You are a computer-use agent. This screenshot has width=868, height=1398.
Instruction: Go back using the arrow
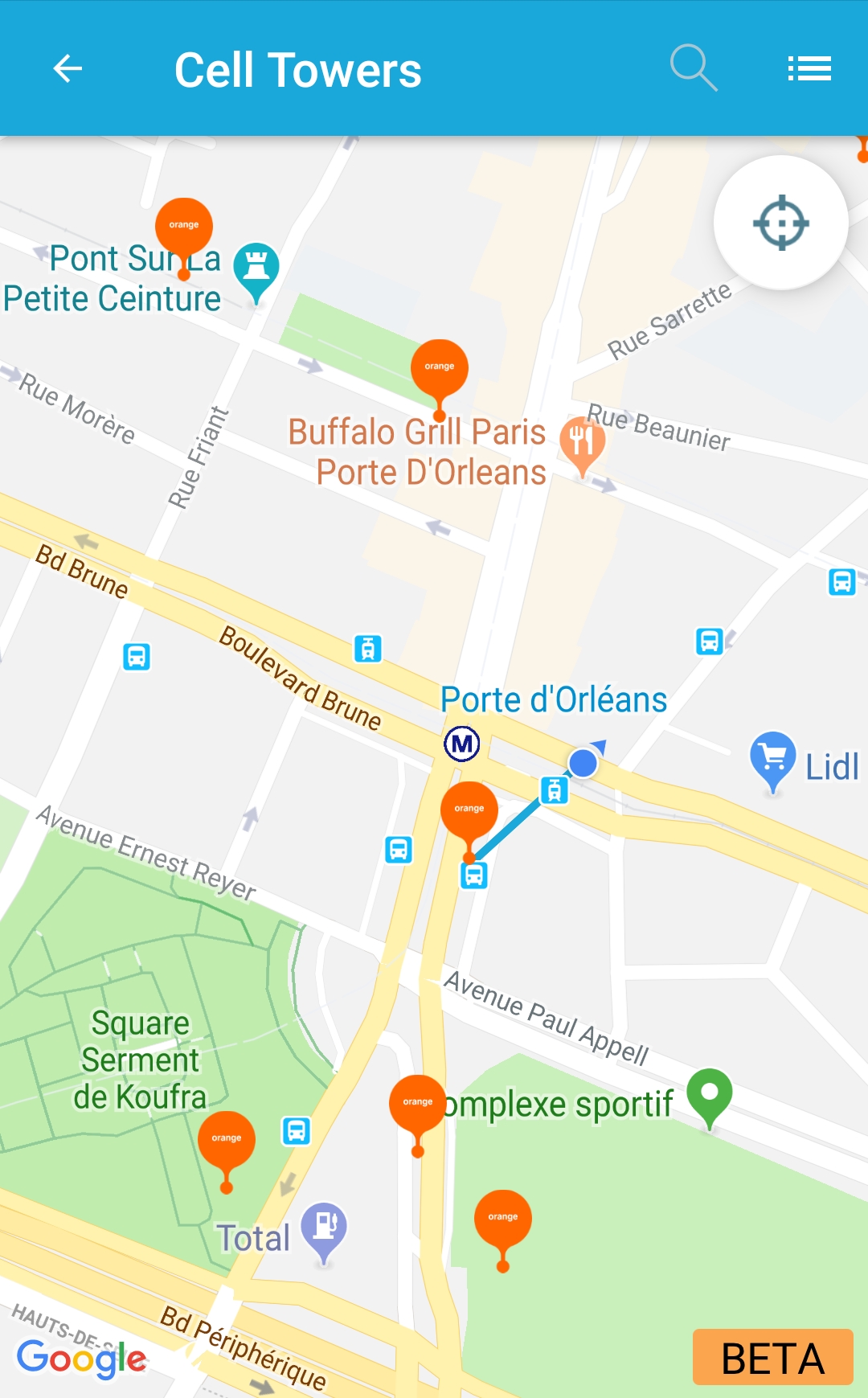tap(68, 69)
